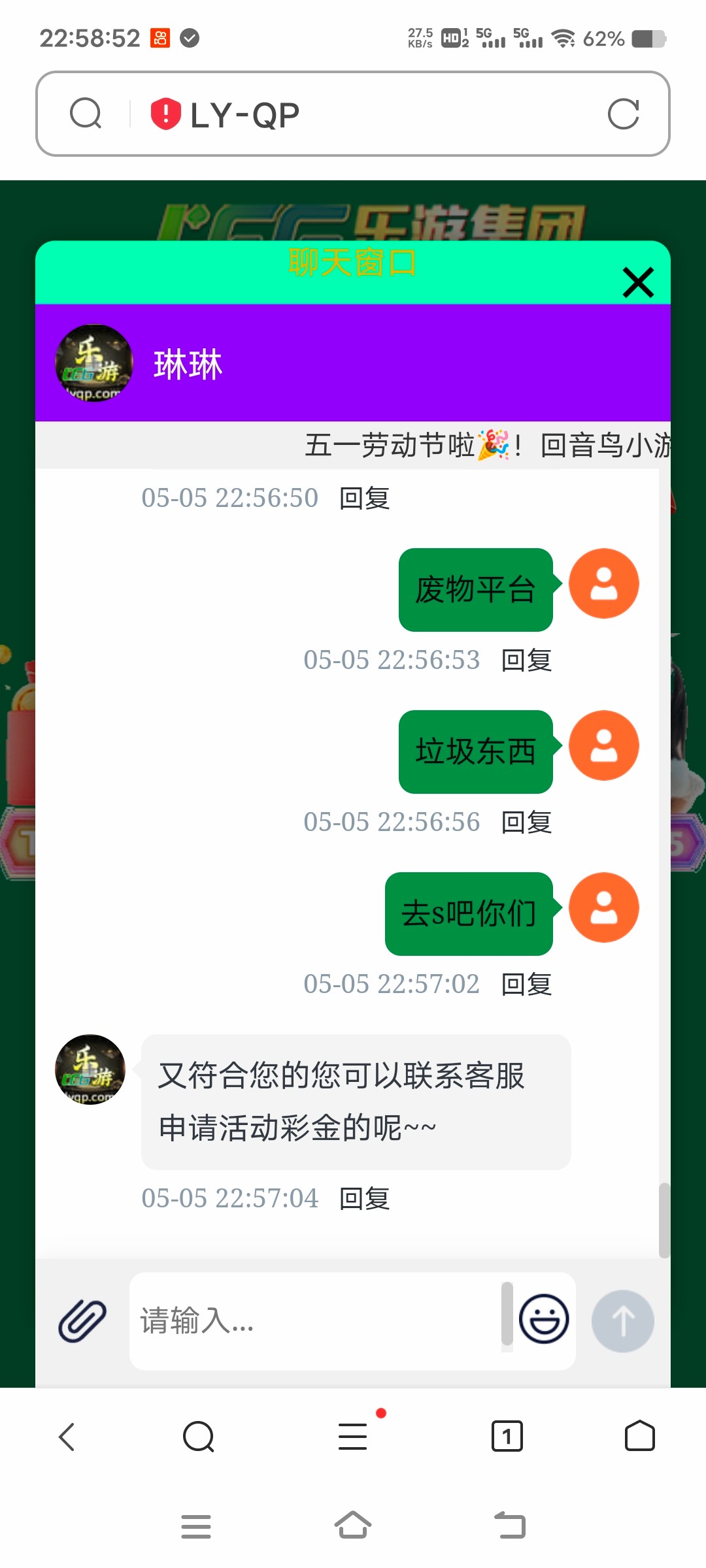Open the browser toolbar search
This screenshot has height=1568, width=706.
point(199,1437)
